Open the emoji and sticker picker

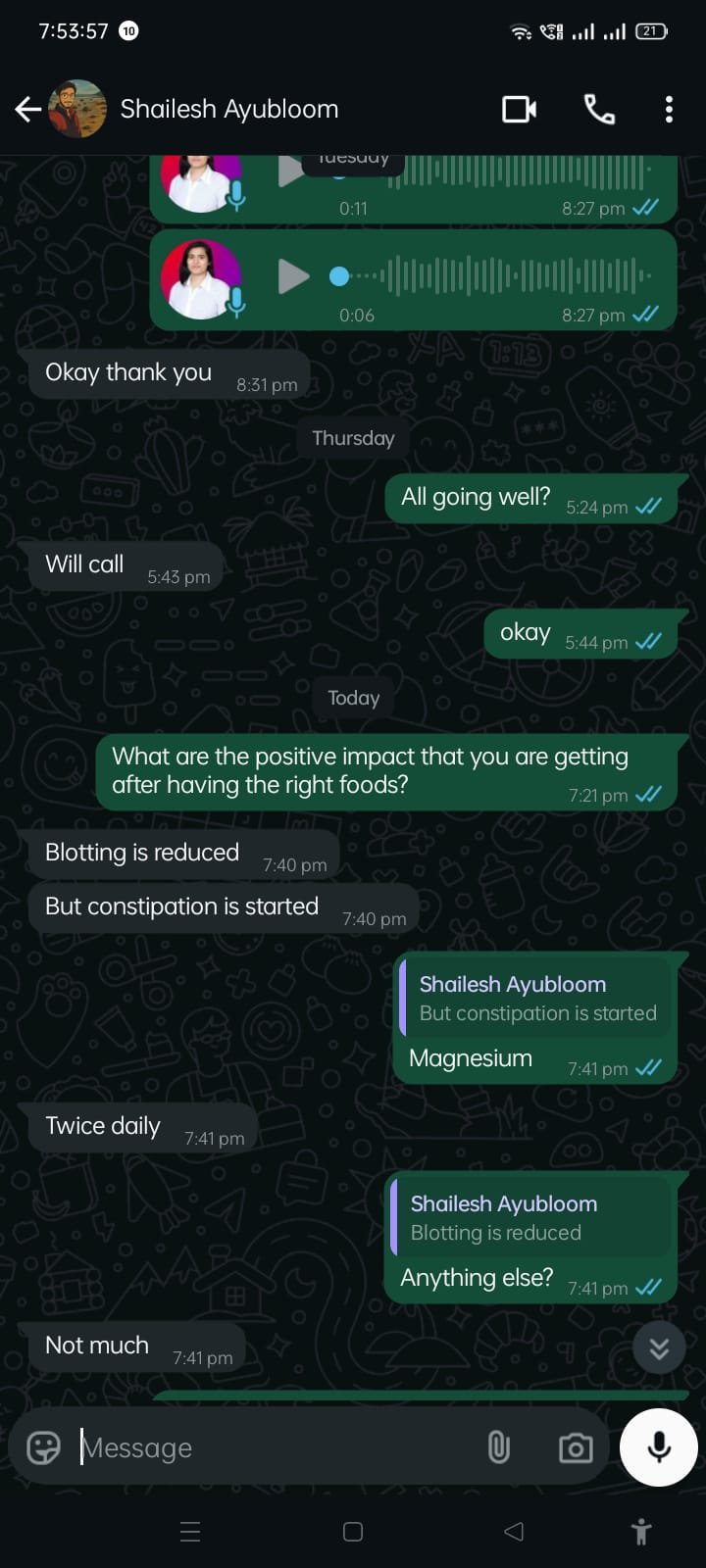click(x=43, y=1447)
